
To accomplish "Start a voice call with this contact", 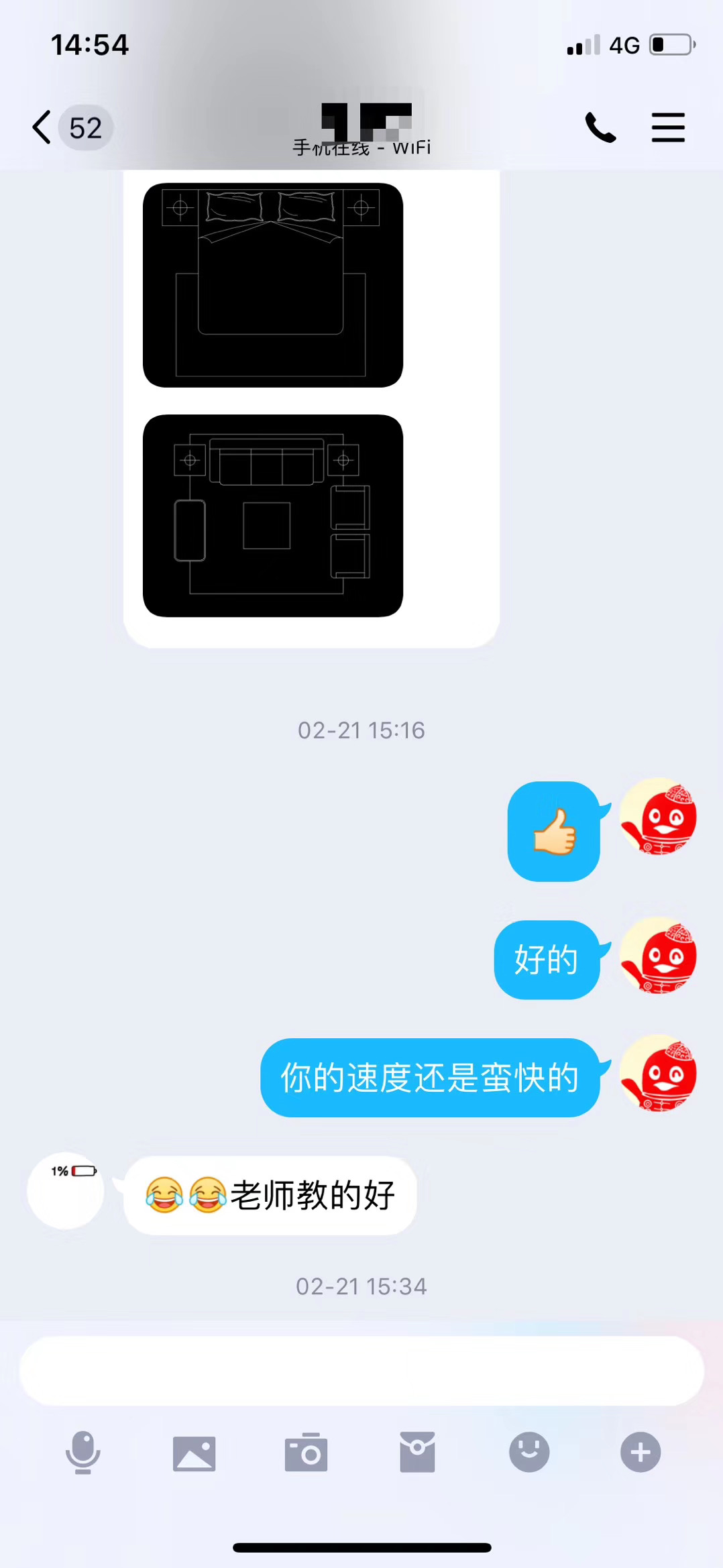I will click(x=600, y=127).
